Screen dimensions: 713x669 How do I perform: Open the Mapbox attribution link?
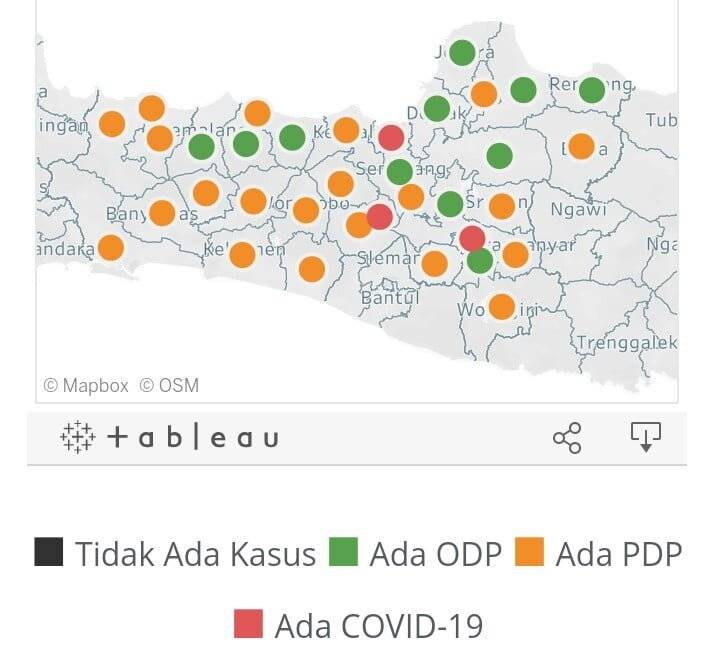[x=86, y=385]
